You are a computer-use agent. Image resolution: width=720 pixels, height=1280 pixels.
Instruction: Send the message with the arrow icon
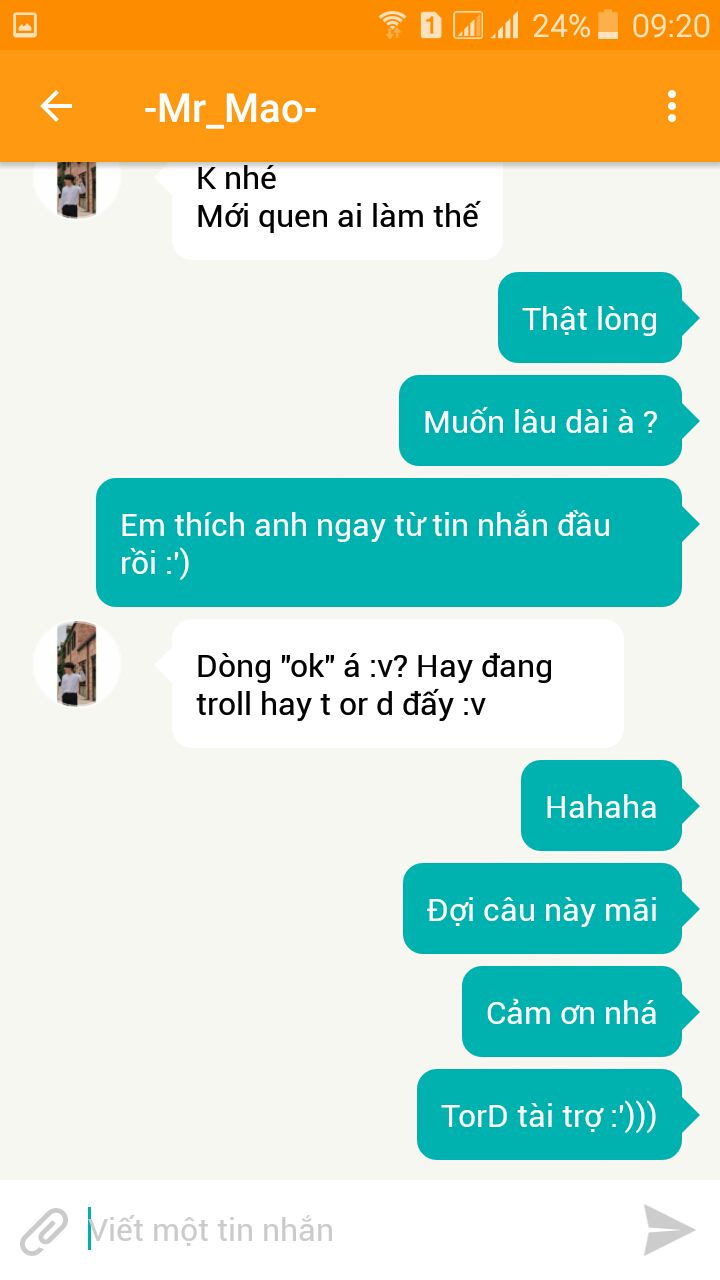click(x=669, y=1230)
